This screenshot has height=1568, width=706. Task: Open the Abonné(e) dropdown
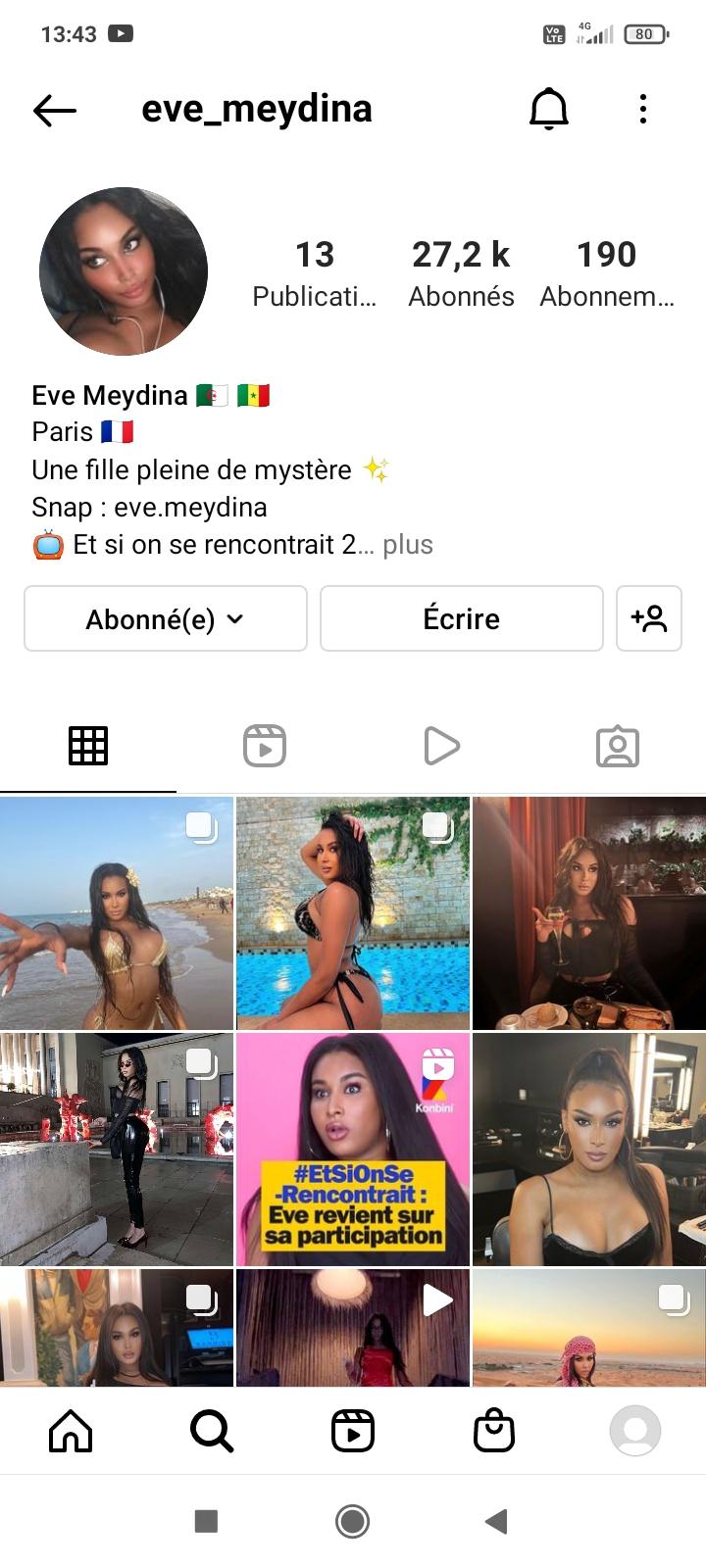(166, 618)
